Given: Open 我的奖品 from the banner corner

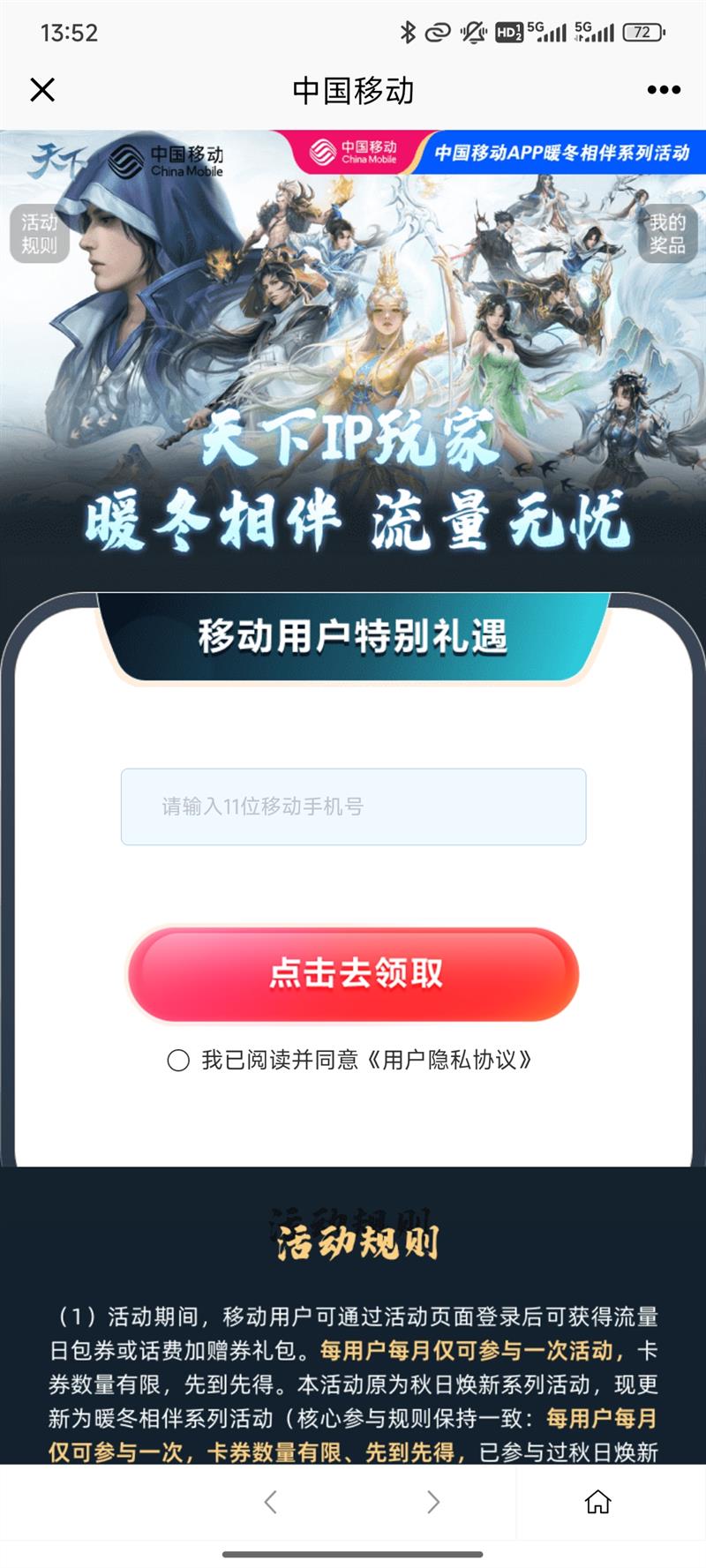Looking at the screenshot, I should click(x=667, y=232).
